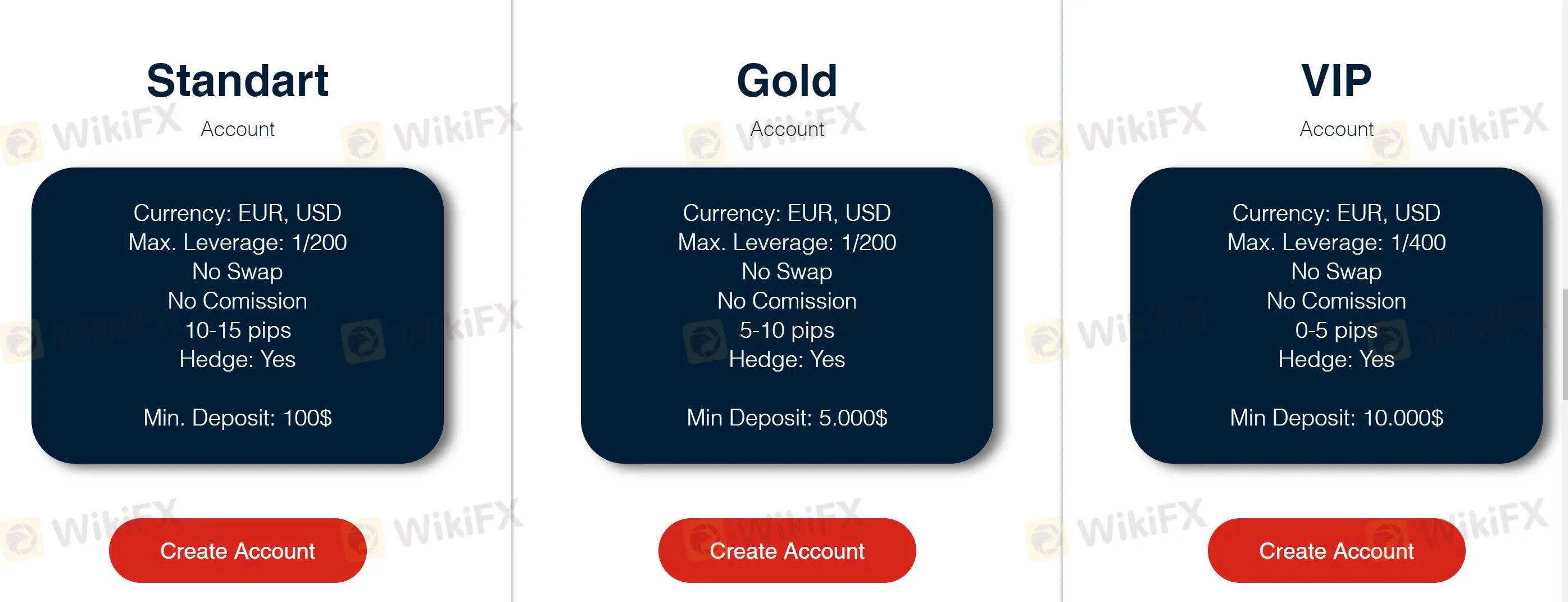Create a Standart account
1568x602 pixels.
pos(238,551)
